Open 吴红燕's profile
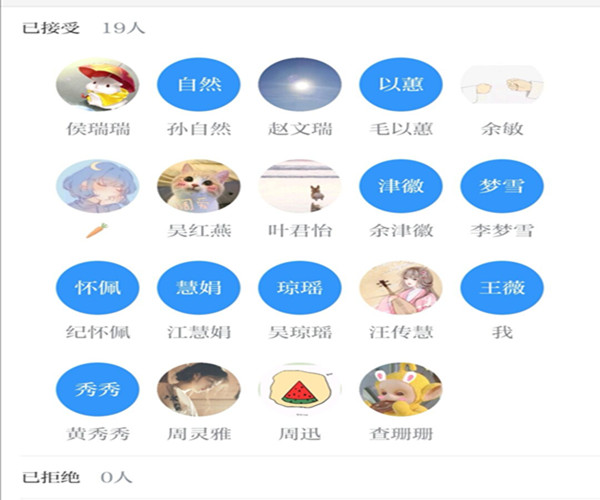 click(199, 186)
